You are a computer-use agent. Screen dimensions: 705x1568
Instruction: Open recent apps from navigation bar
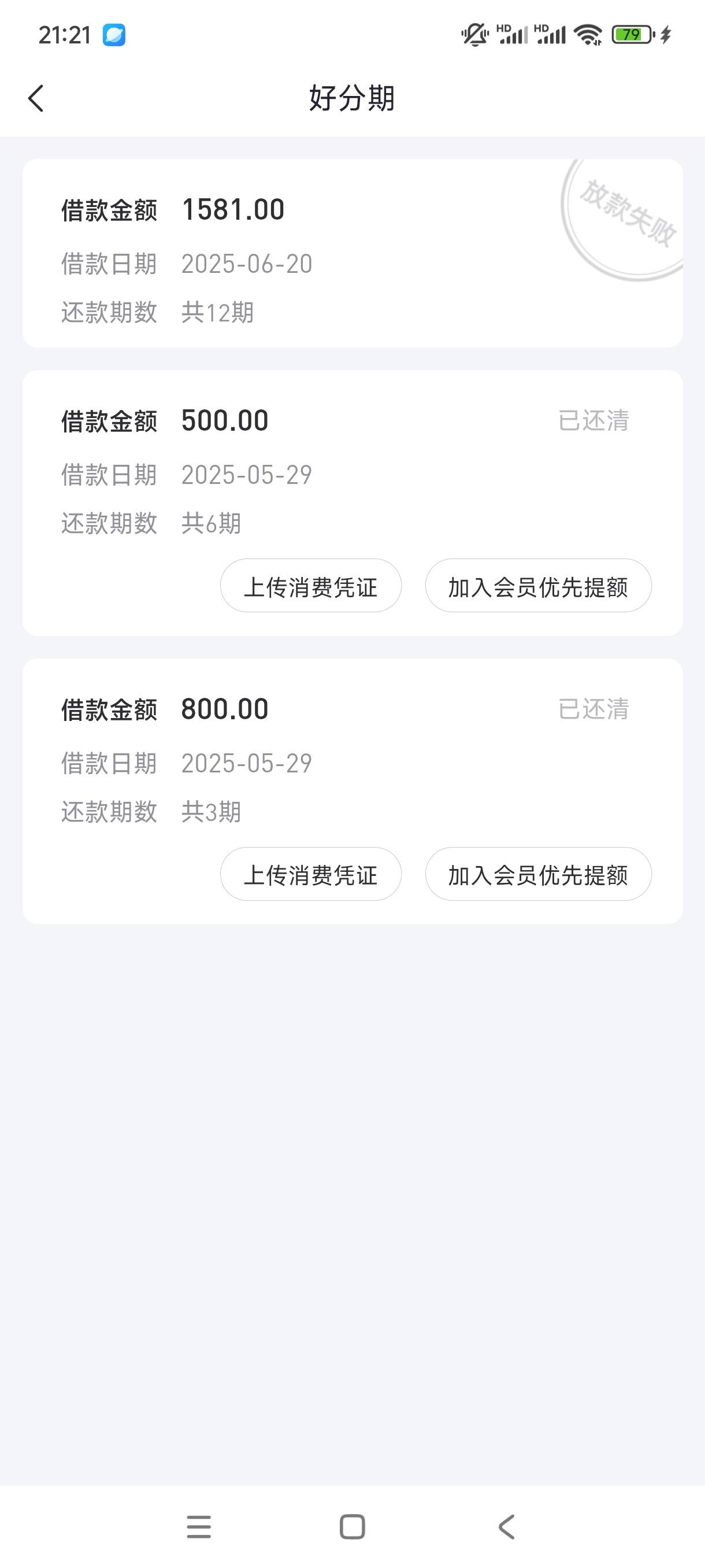(199, 1526)
